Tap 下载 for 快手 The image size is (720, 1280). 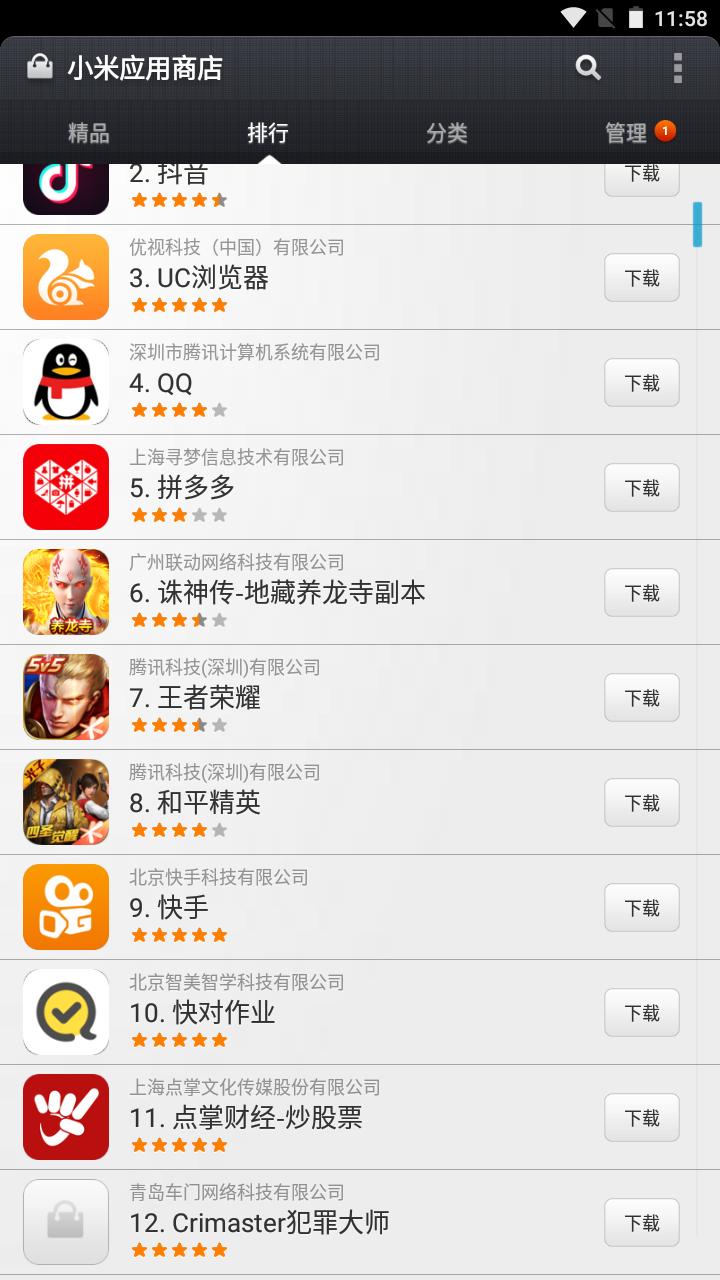(x=641, y=908)
